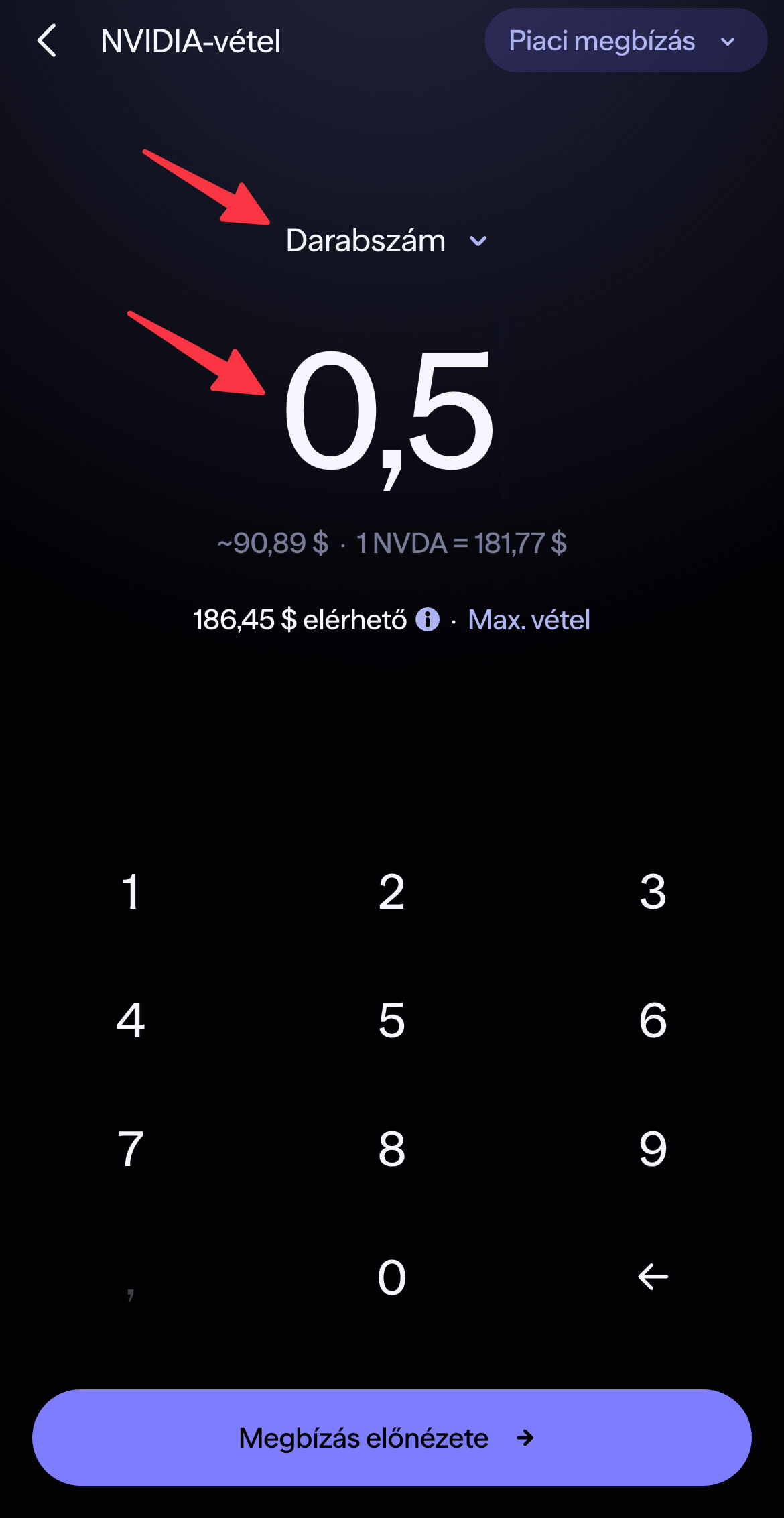The height and width of the screenshot is (1518, 784).
Task: Open the Piaci megbízás order type dropdown
Action: point(625,40)
